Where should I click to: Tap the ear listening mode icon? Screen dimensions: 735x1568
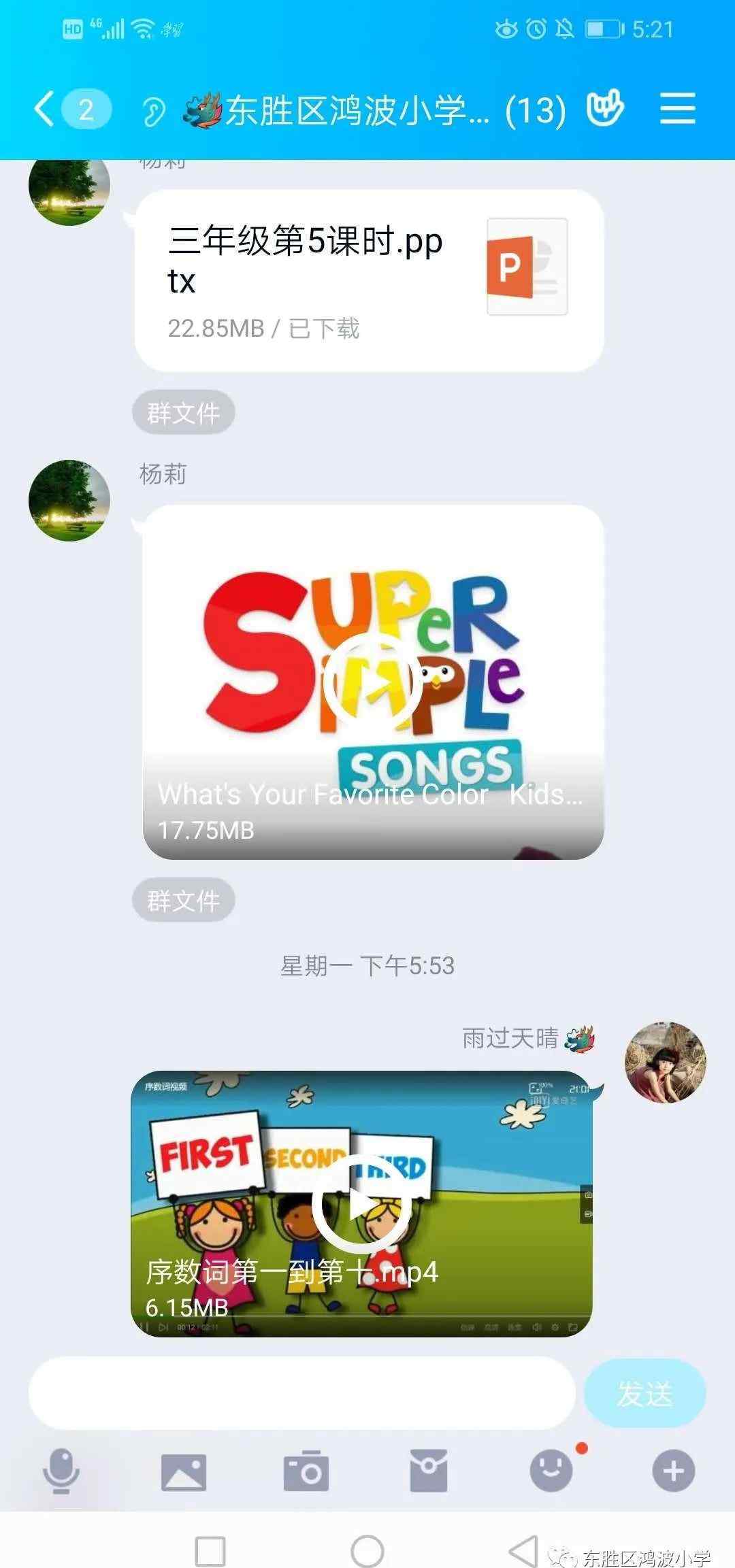(x=153, y=111)
